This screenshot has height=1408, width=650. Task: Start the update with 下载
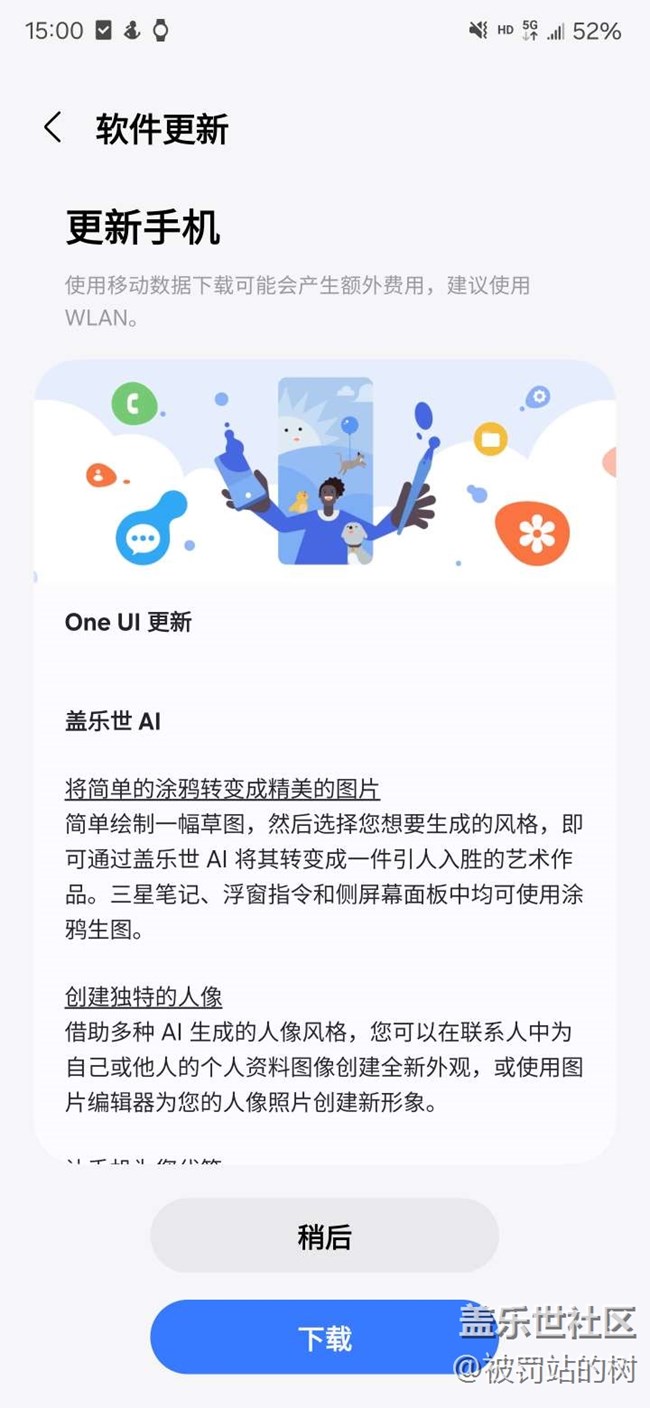pos(324,1338)
